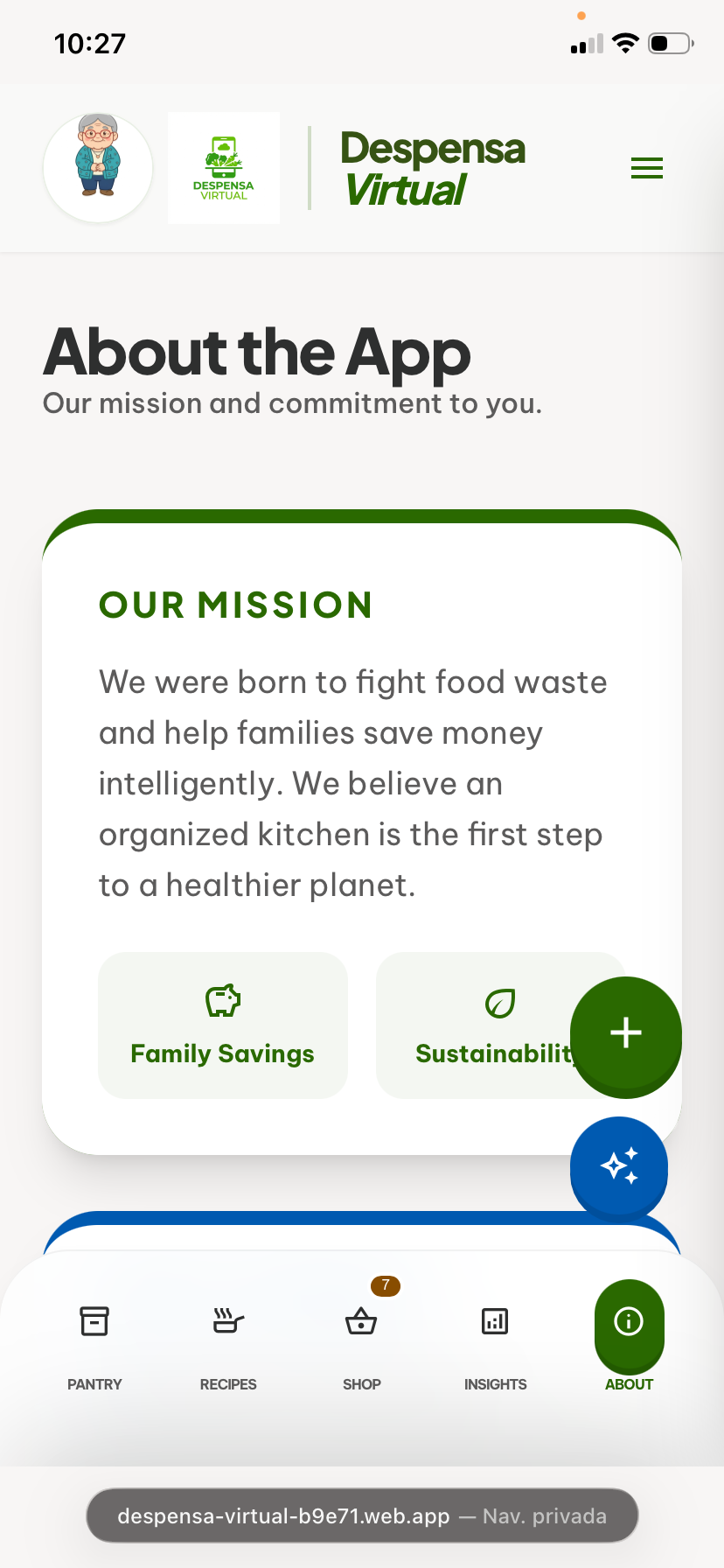
Task: Tap the browser address bar
Action: coord(362,1515)
